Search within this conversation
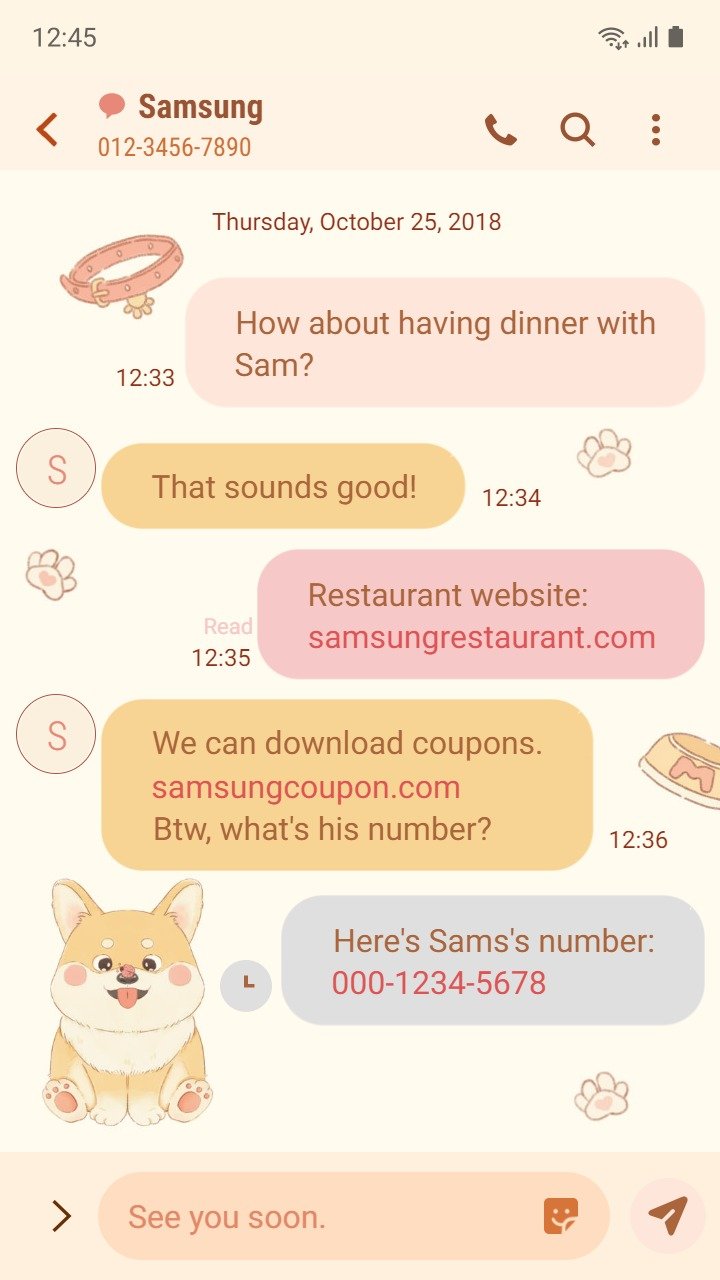Viewport: 720px width, 1280px height. point(577,130)
